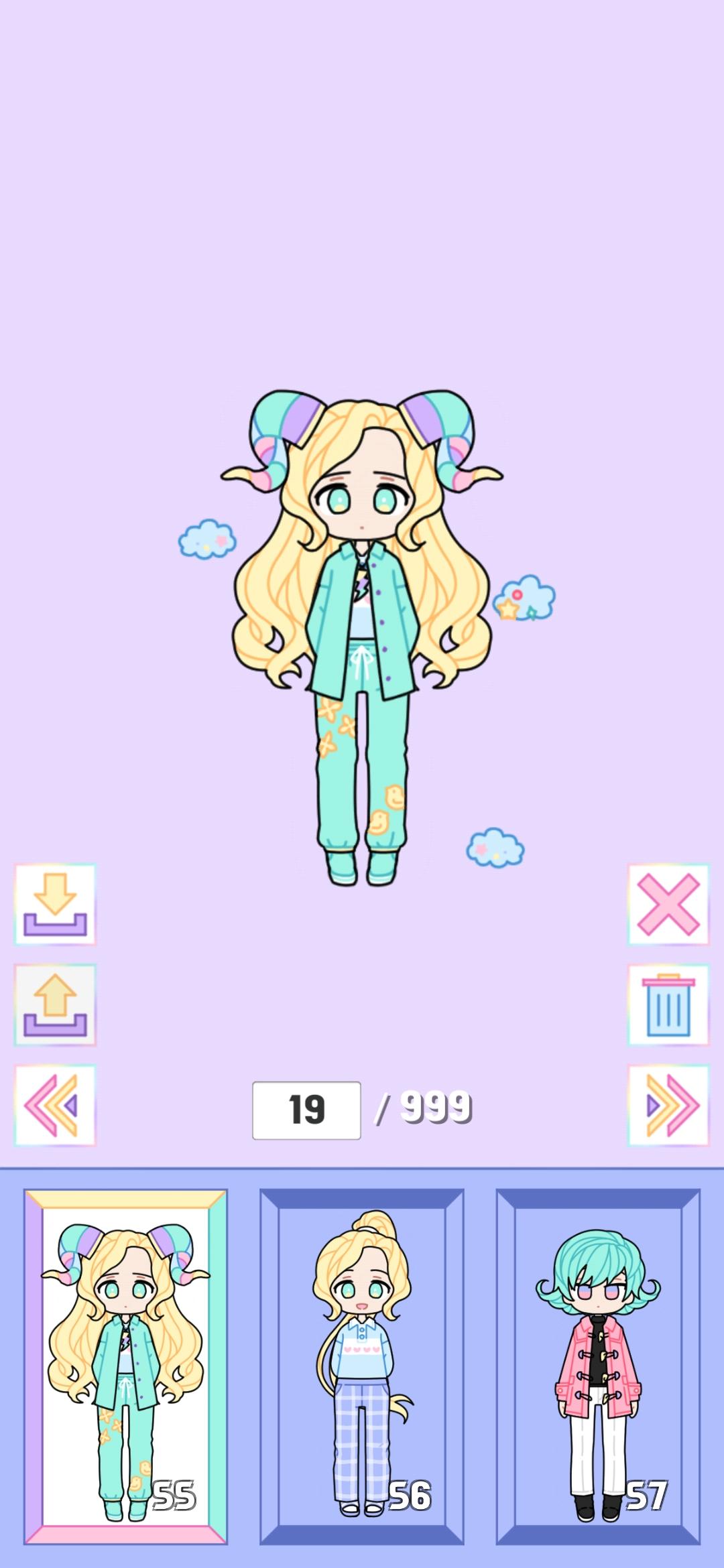Image resolution: width=724 pixels, height=1568 pixels.
Task: Tap the save-to-slot download arrow icon
Action: coord(55,905)
